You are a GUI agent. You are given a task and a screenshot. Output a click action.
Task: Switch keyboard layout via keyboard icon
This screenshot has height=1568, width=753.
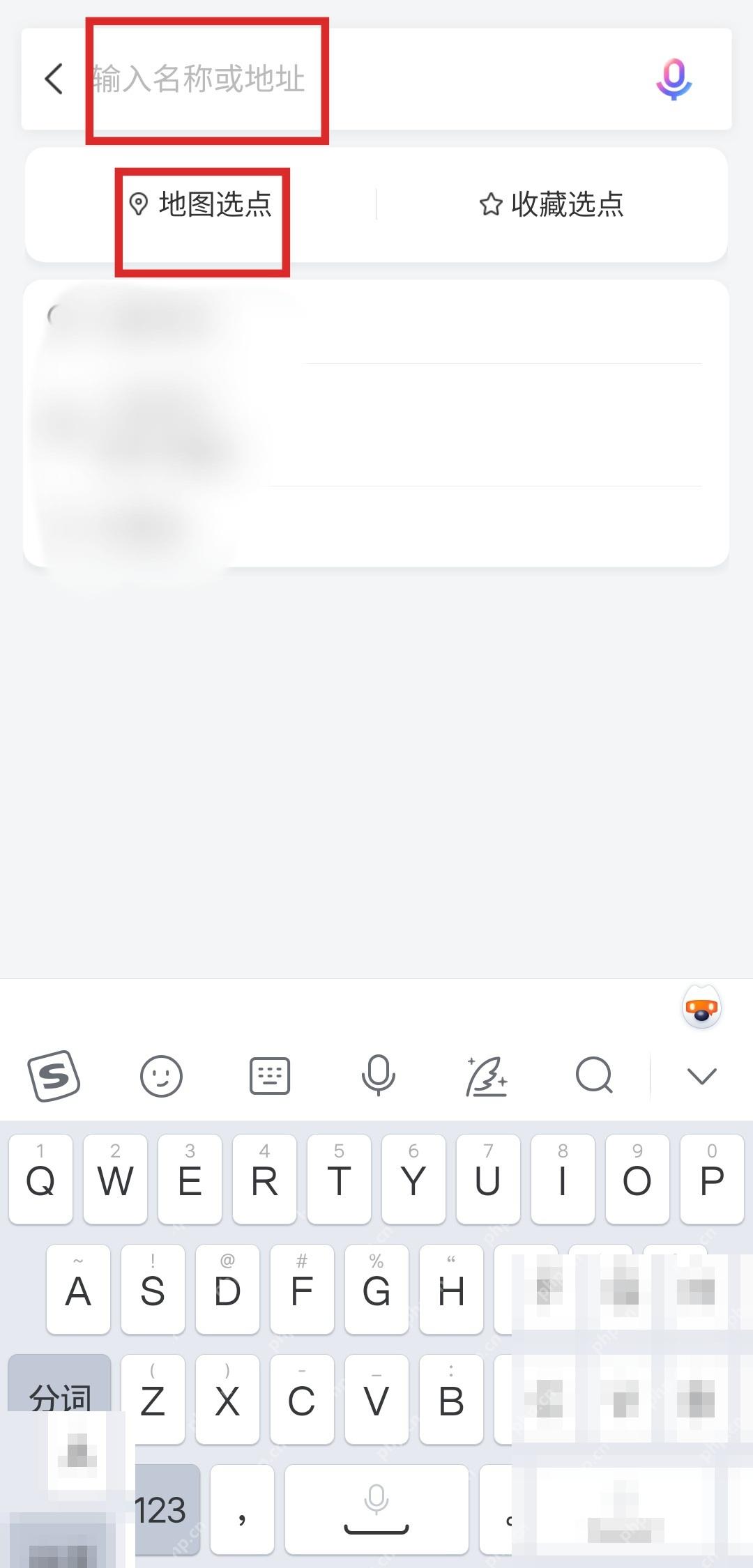pos(270,1076)
